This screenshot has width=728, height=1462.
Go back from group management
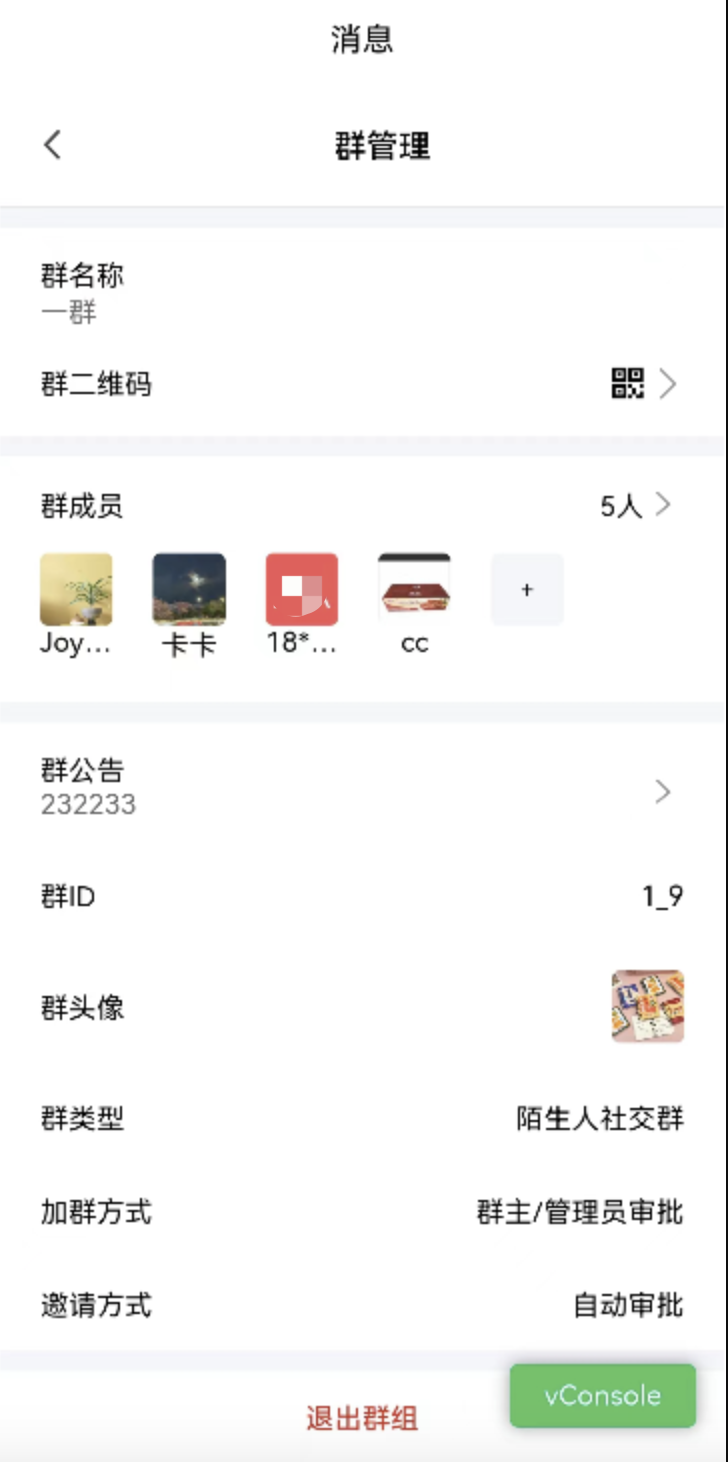tap(53, 145)
